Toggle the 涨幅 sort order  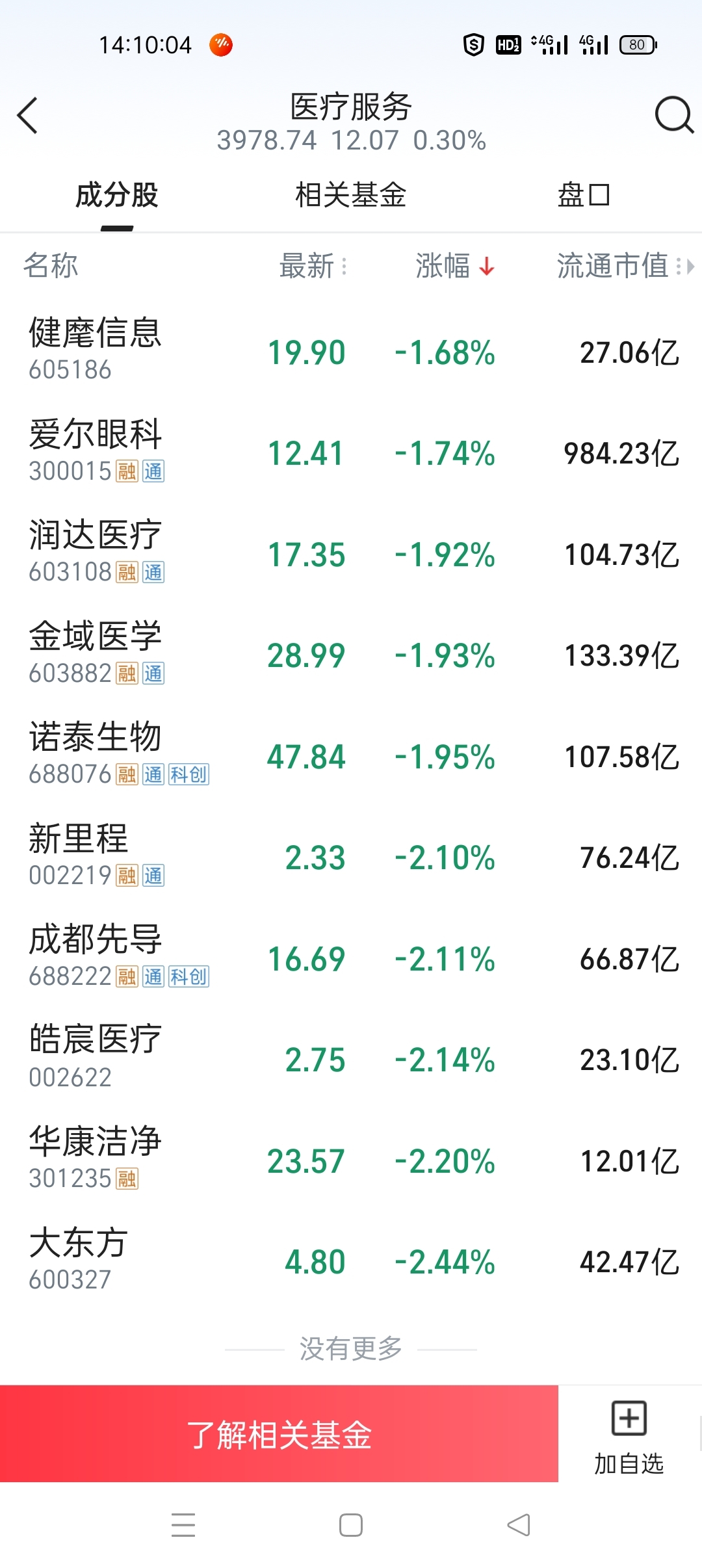click(455, 266)
